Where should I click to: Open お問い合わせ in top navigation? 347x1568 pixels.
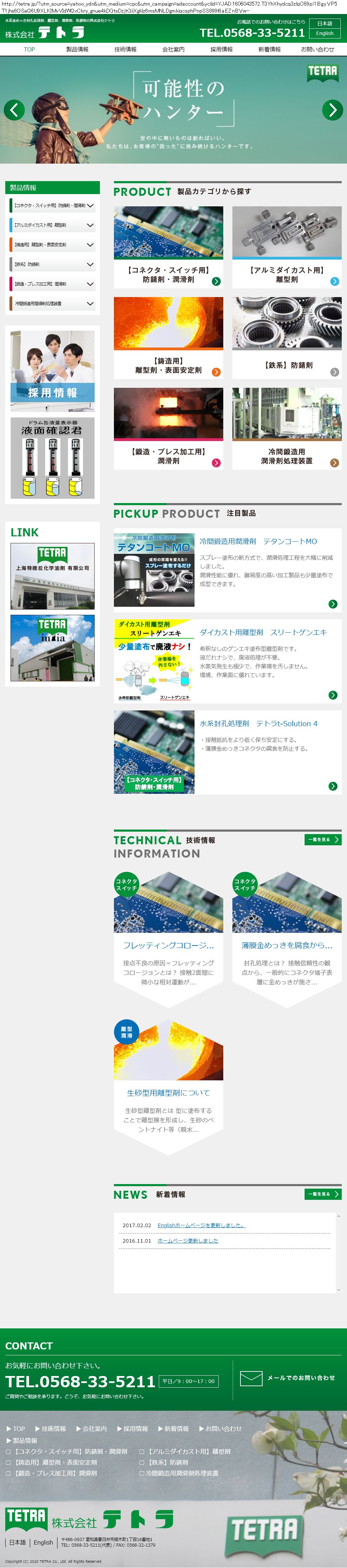click(x=317, y=49)
